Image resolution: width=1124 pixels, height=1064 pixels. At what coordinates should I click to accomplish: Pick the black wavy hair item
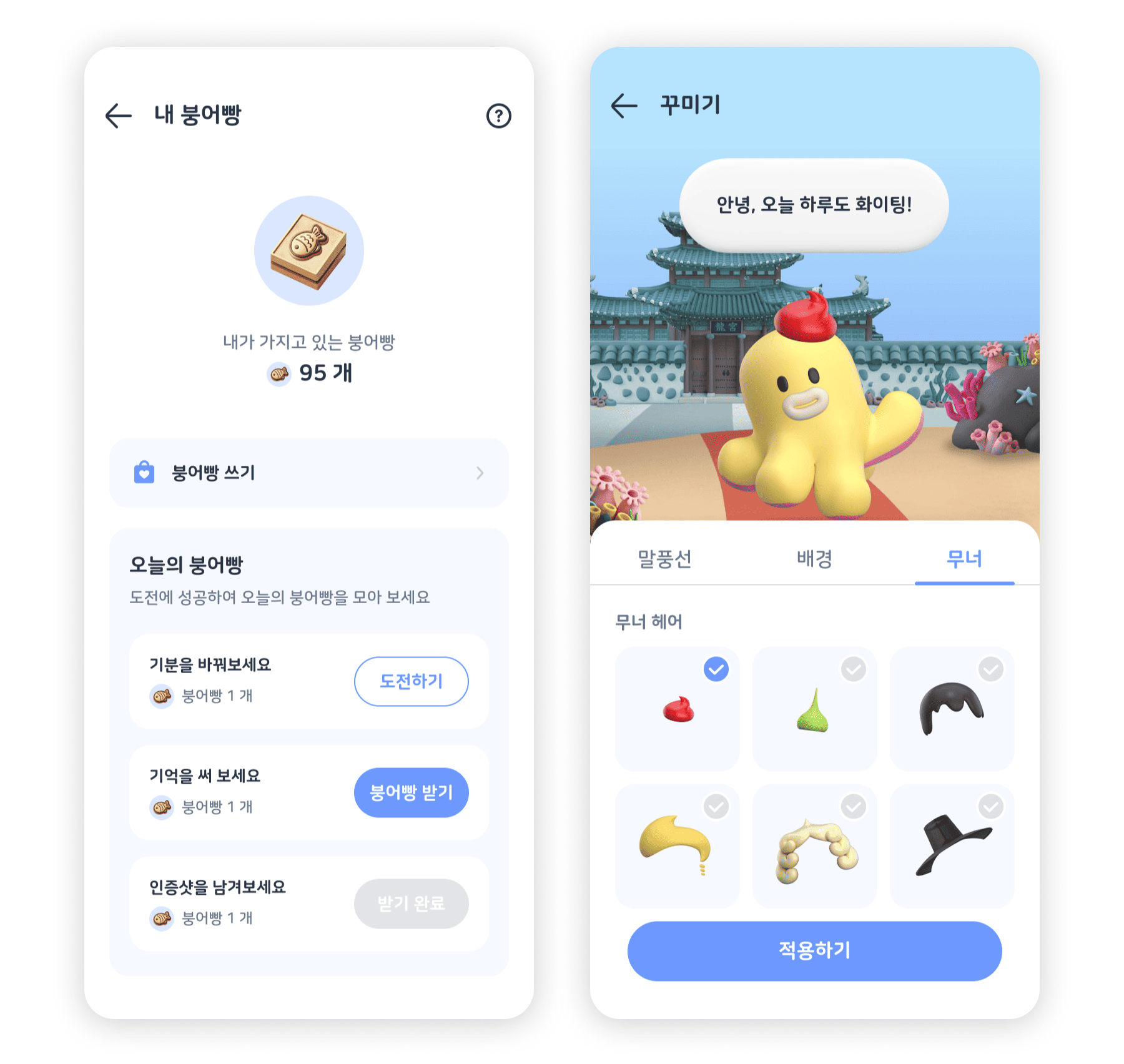coord(952,709)
